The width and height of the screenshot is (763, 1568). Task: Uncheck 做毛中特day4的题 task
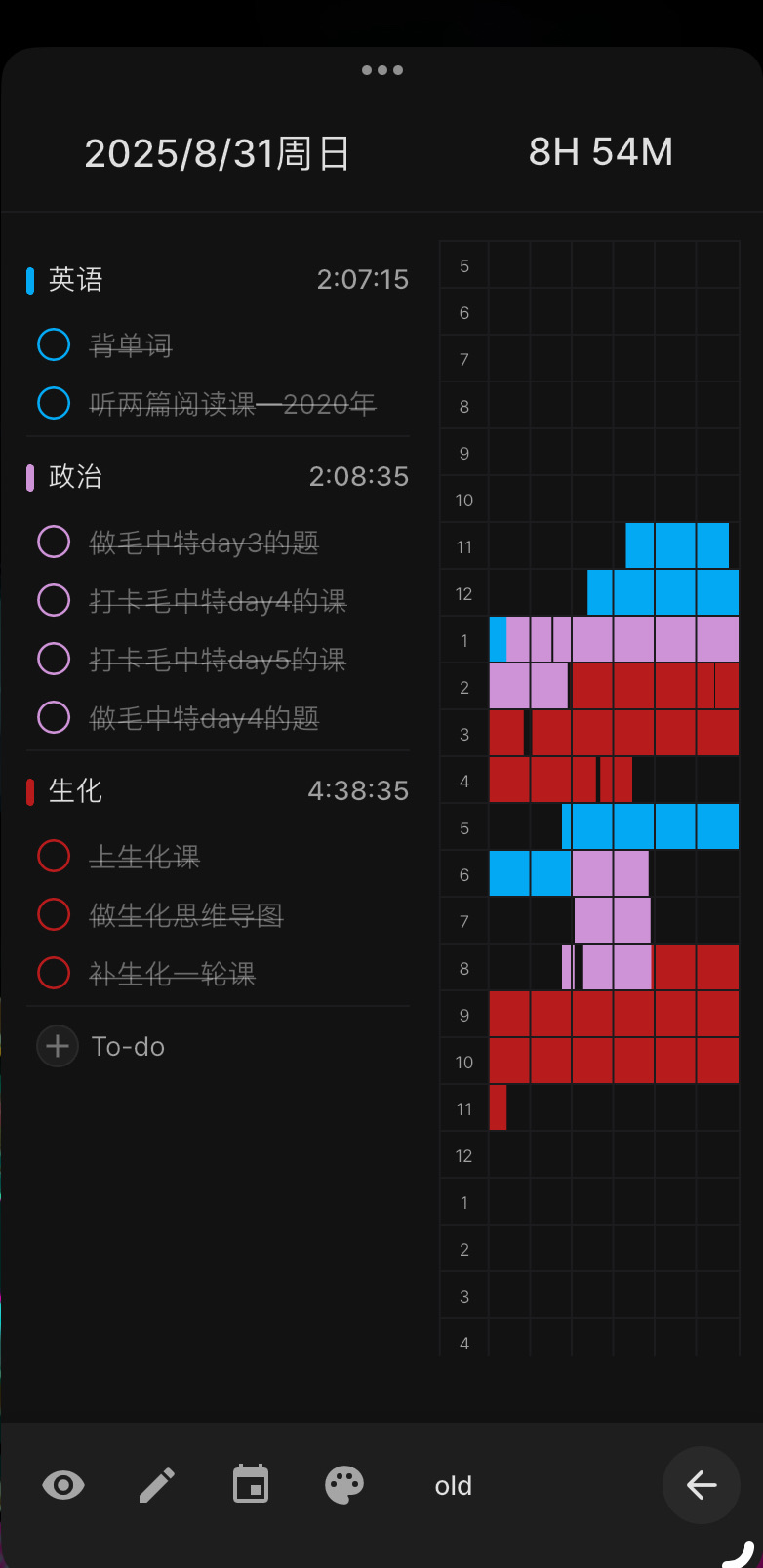coord(54,717)
